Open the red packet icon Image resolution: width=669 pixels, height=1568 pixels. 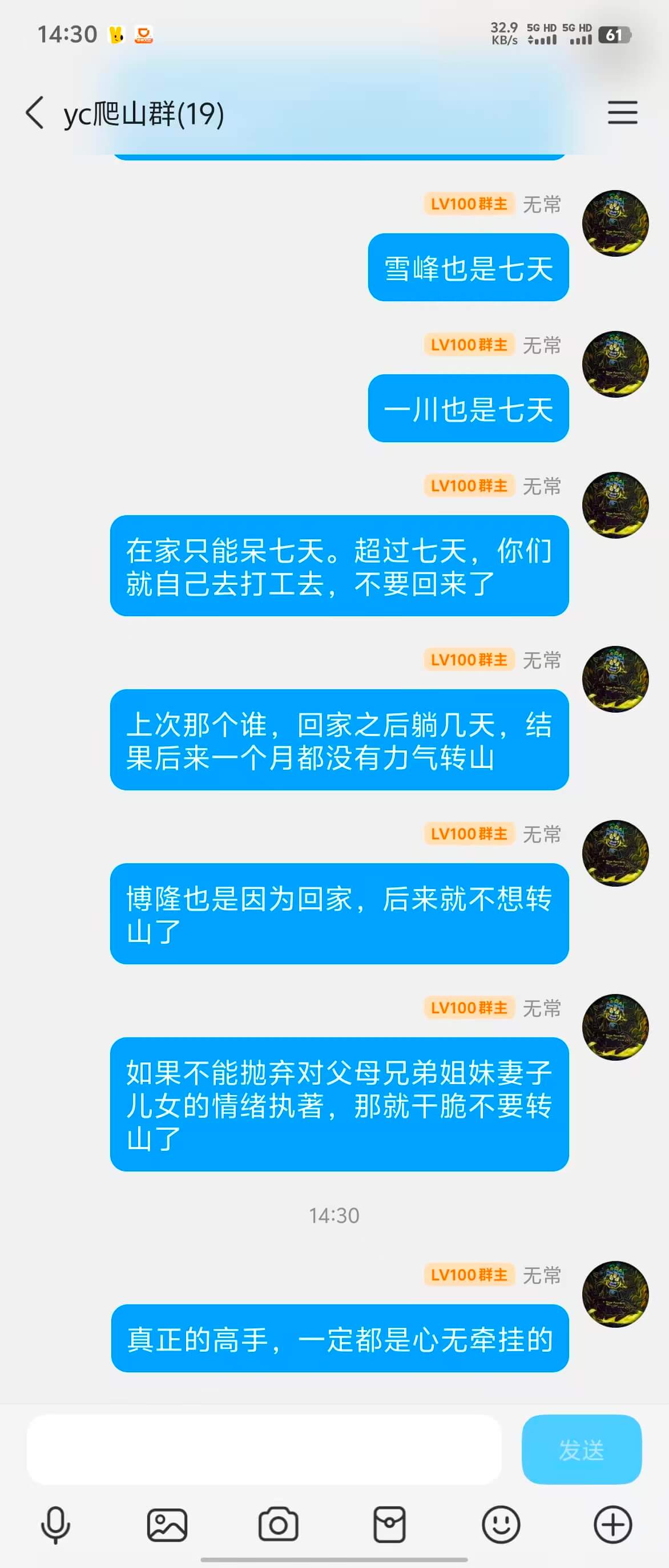[x=390, y=1525]
